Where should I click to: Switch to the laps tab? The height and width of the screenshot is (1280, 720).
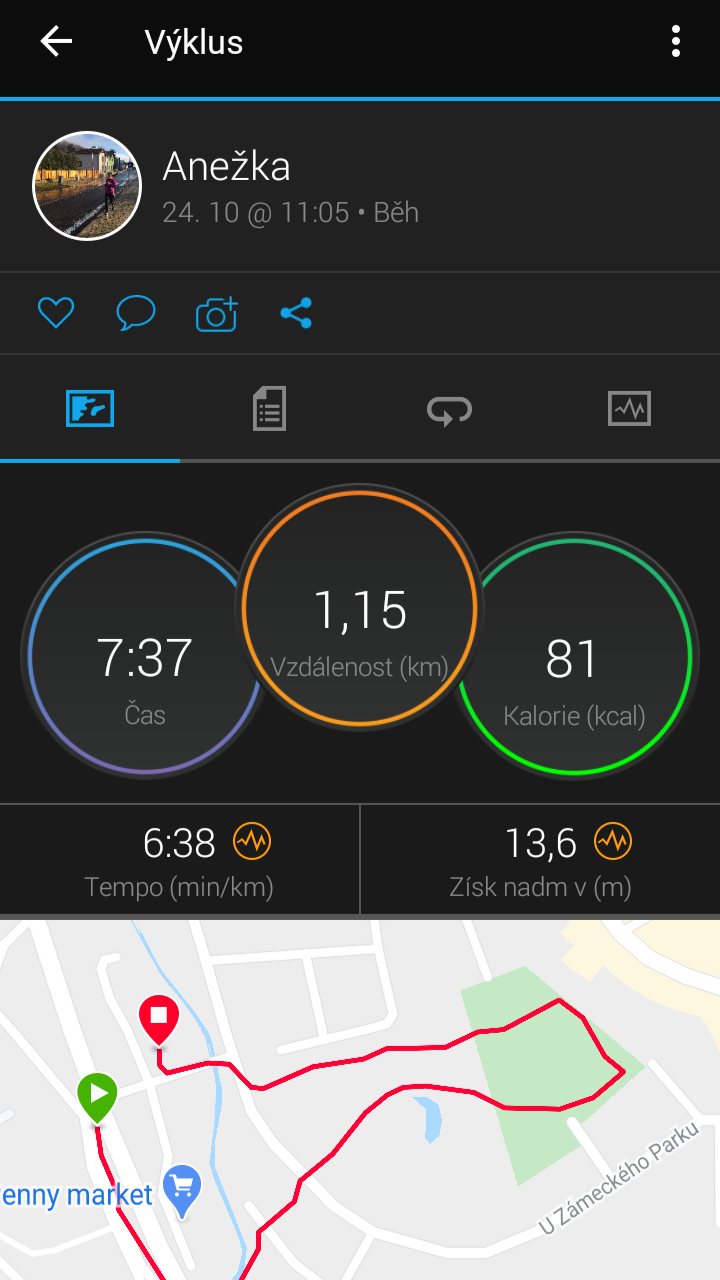[x=449, y=409]
